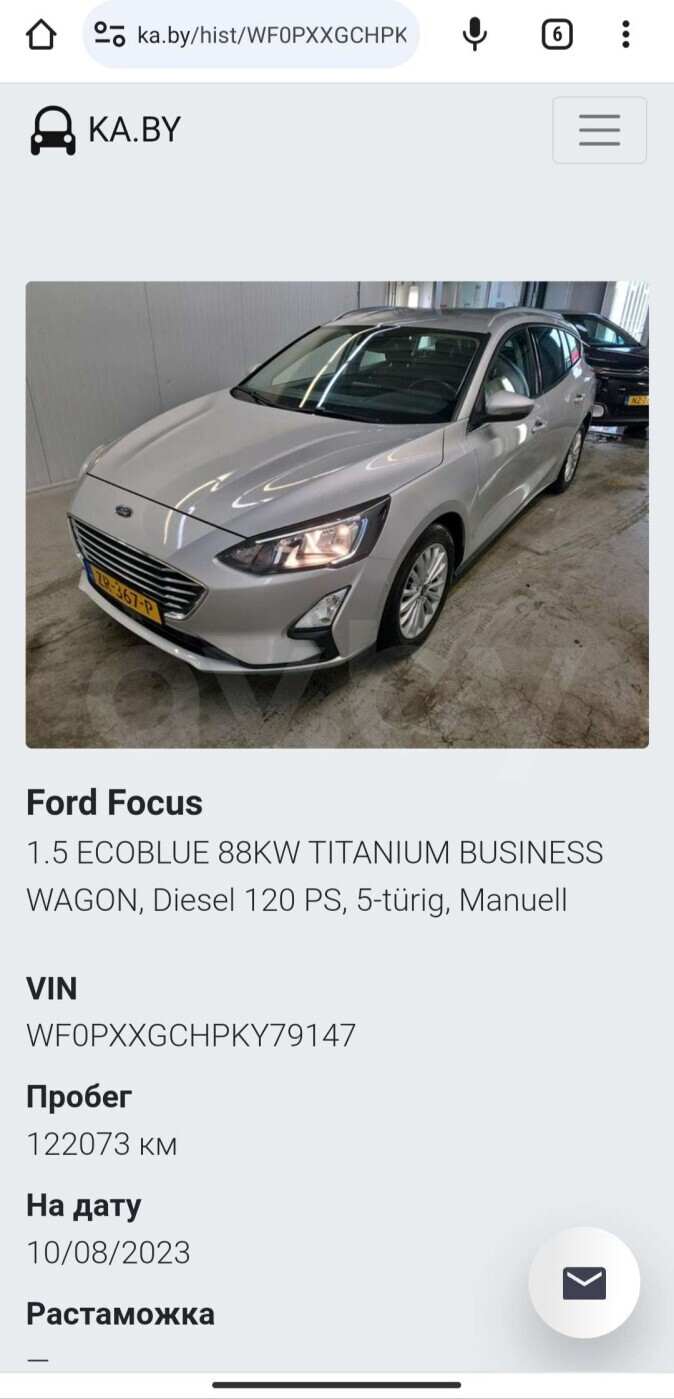Tap the browser home button
The image size is (674, 1399).
click(41, 35)
